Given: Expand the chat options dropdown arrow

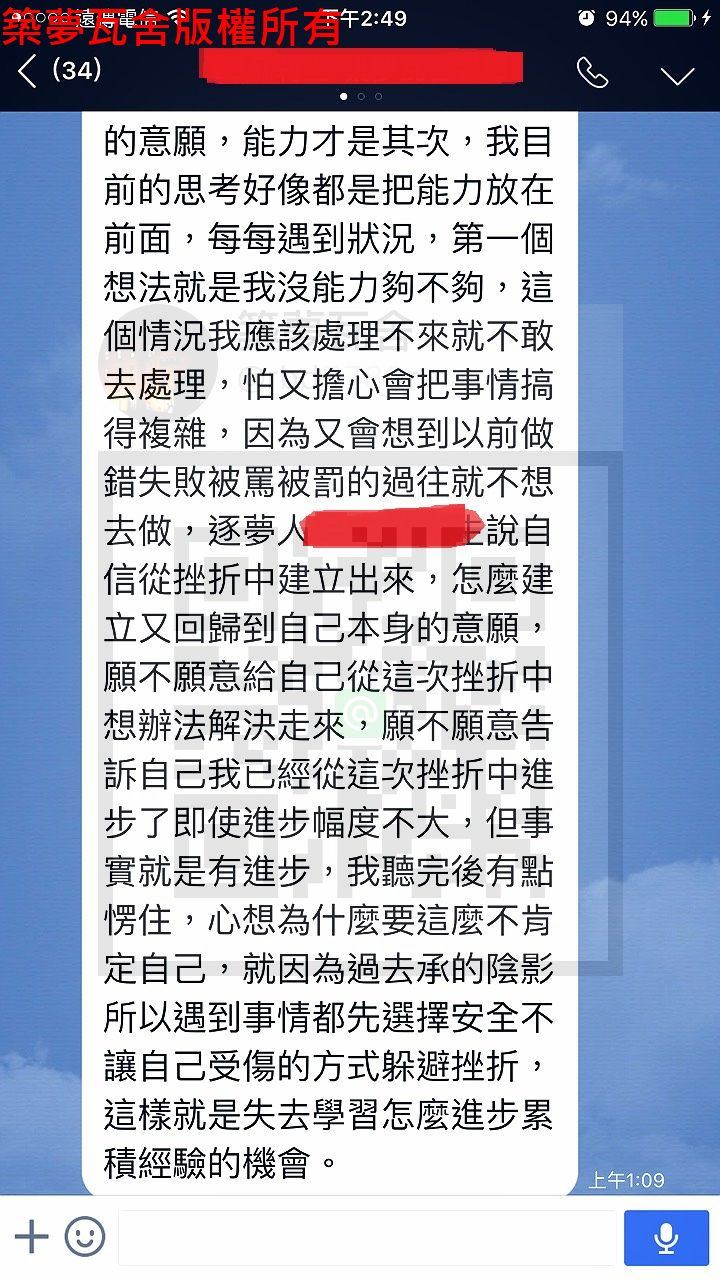Looking at the screenshot, I should point(678,75).
